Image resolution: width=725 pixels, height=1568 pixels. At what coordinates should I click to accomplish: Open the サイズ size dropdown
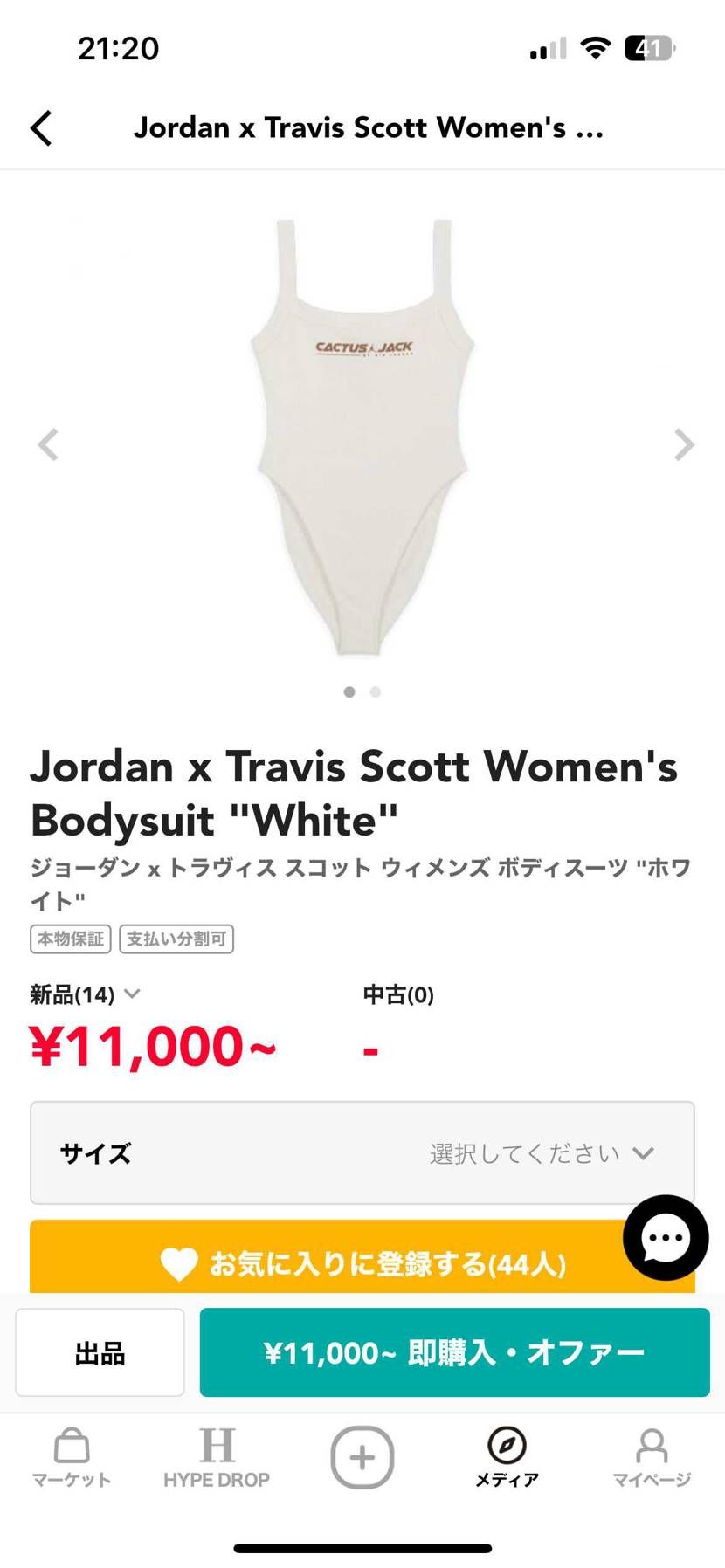(362, 1152)
